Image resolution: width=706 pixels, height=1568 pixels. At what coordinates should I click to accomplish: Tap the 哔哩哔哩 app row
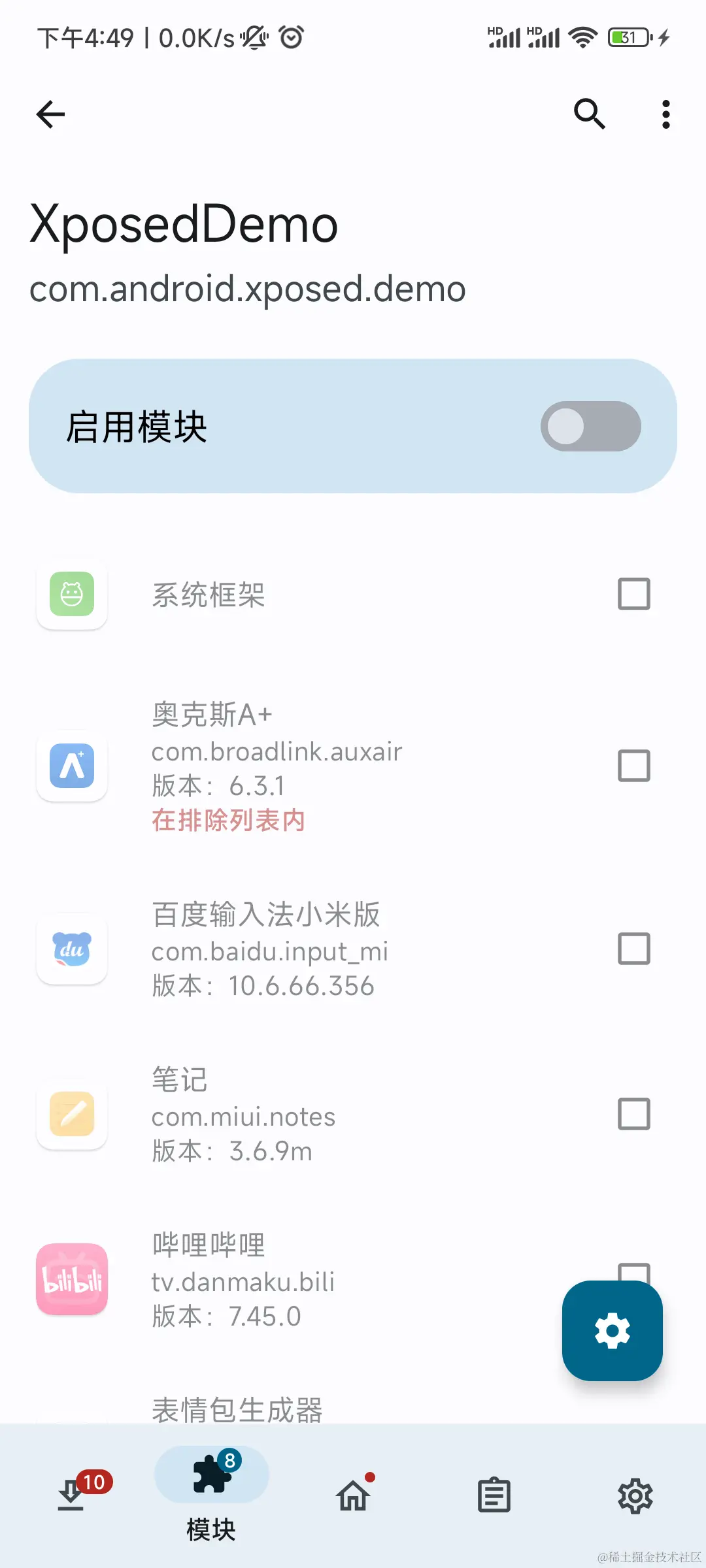pyautogui.click(x=353, y=1279)
